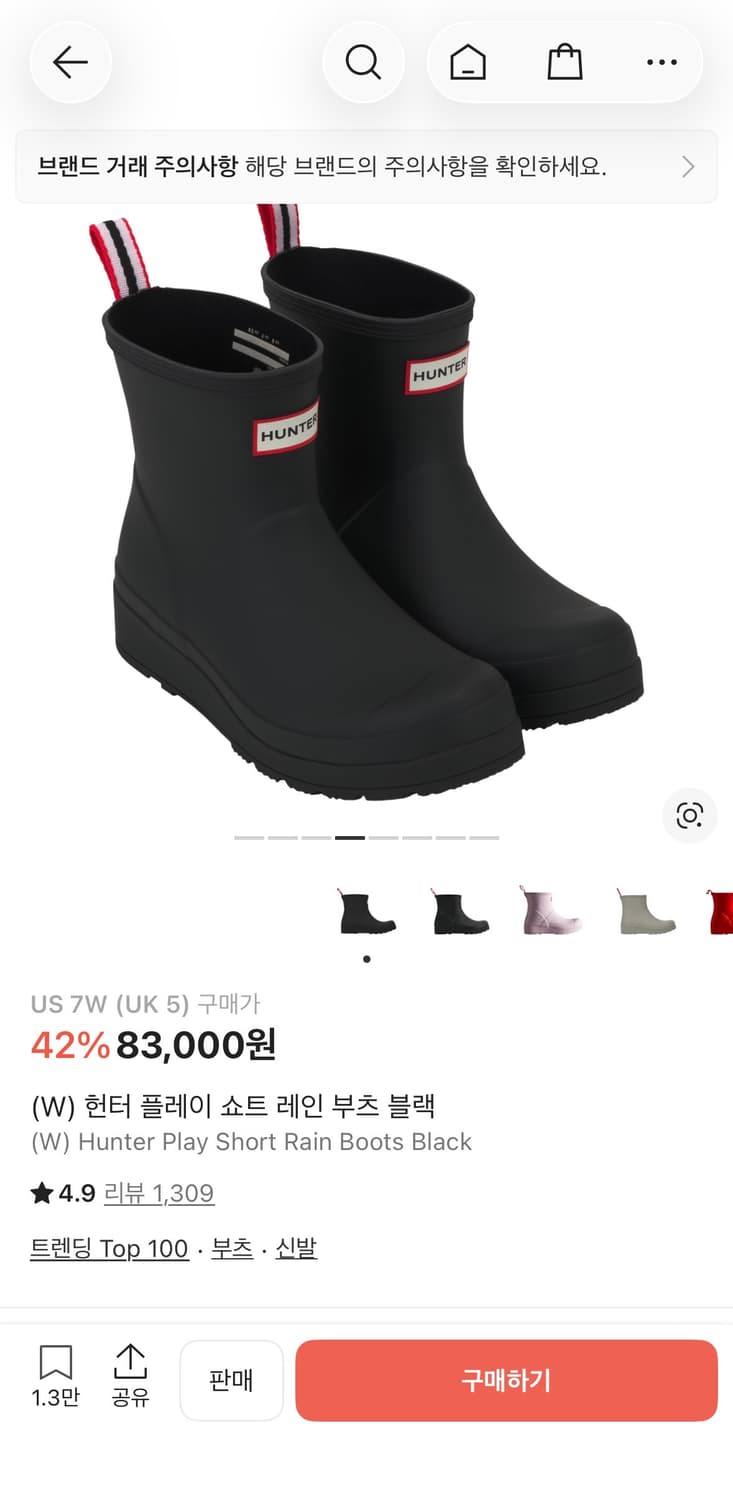This screenshot has height=1500, width=733.
Task: View the 1,309 reviews
Action: [160, 1192]
